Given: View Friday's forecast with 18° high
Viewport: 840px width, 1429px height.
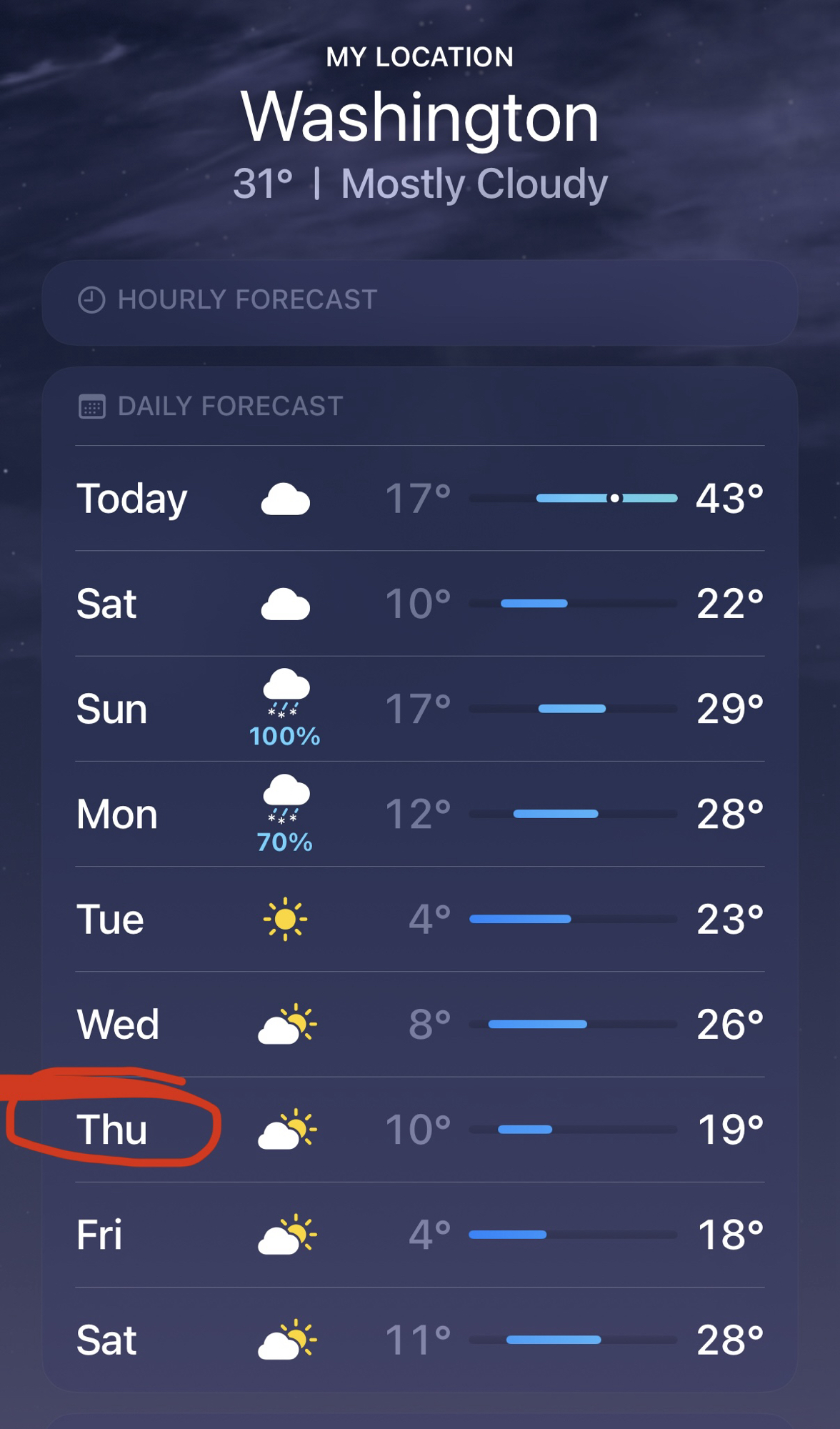Looking at the screenshot, I should click(x=419, y=1235).
